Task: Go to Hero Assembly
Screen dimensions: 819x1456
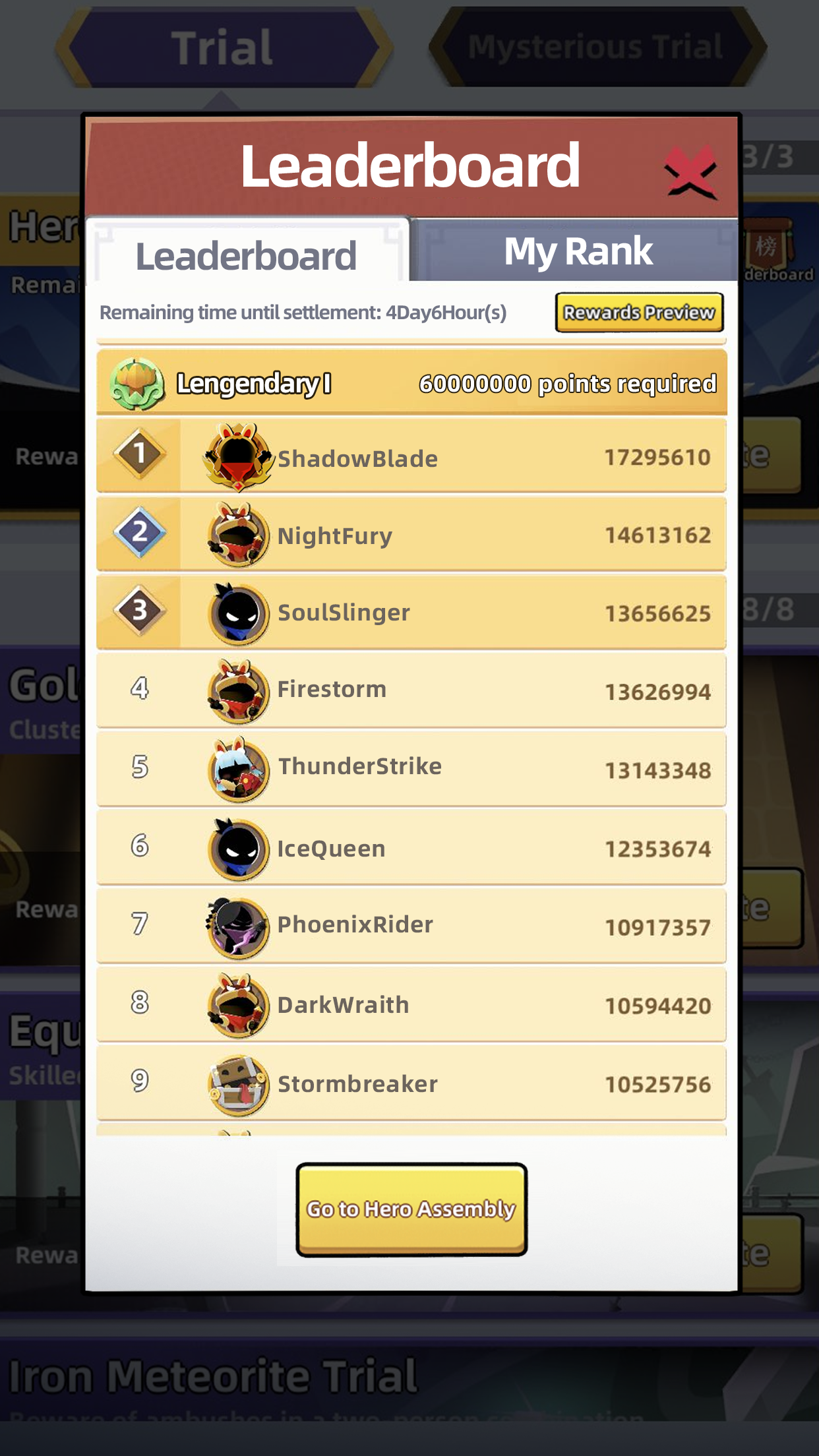Action: (x=411, y=1209)
